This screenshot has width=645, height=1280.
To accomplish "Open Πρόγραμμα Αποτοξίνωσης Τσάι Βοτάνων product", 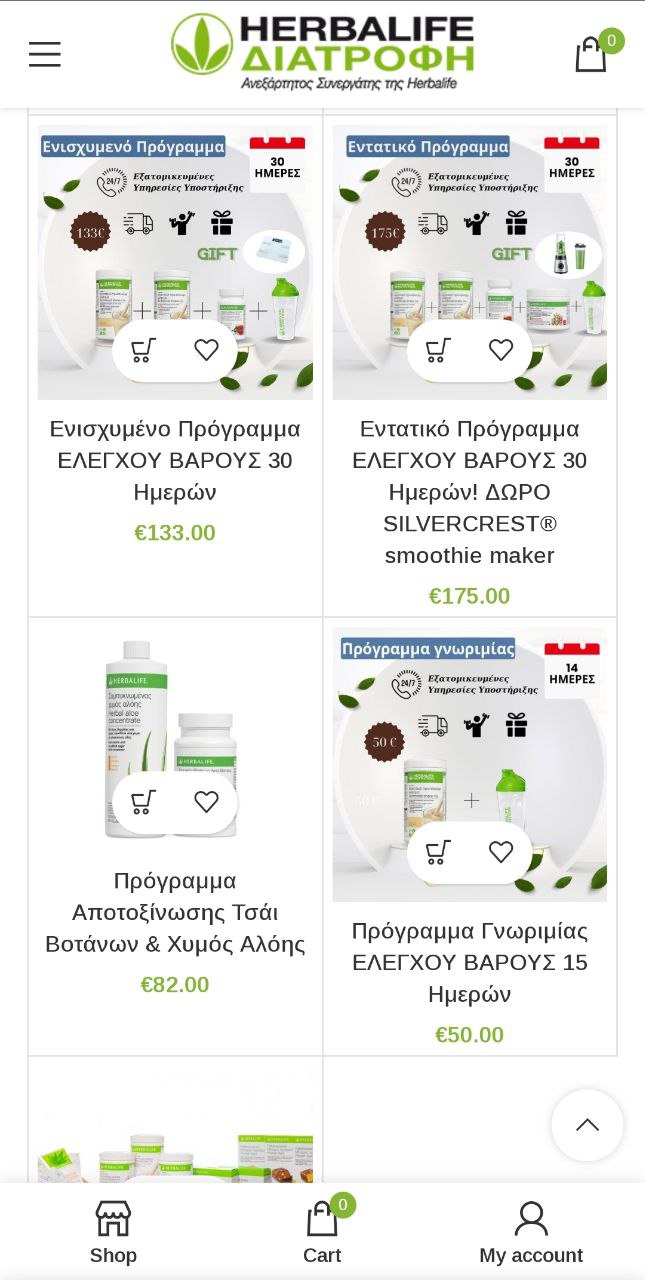I will pyautogui.click(x=175, y=912).
